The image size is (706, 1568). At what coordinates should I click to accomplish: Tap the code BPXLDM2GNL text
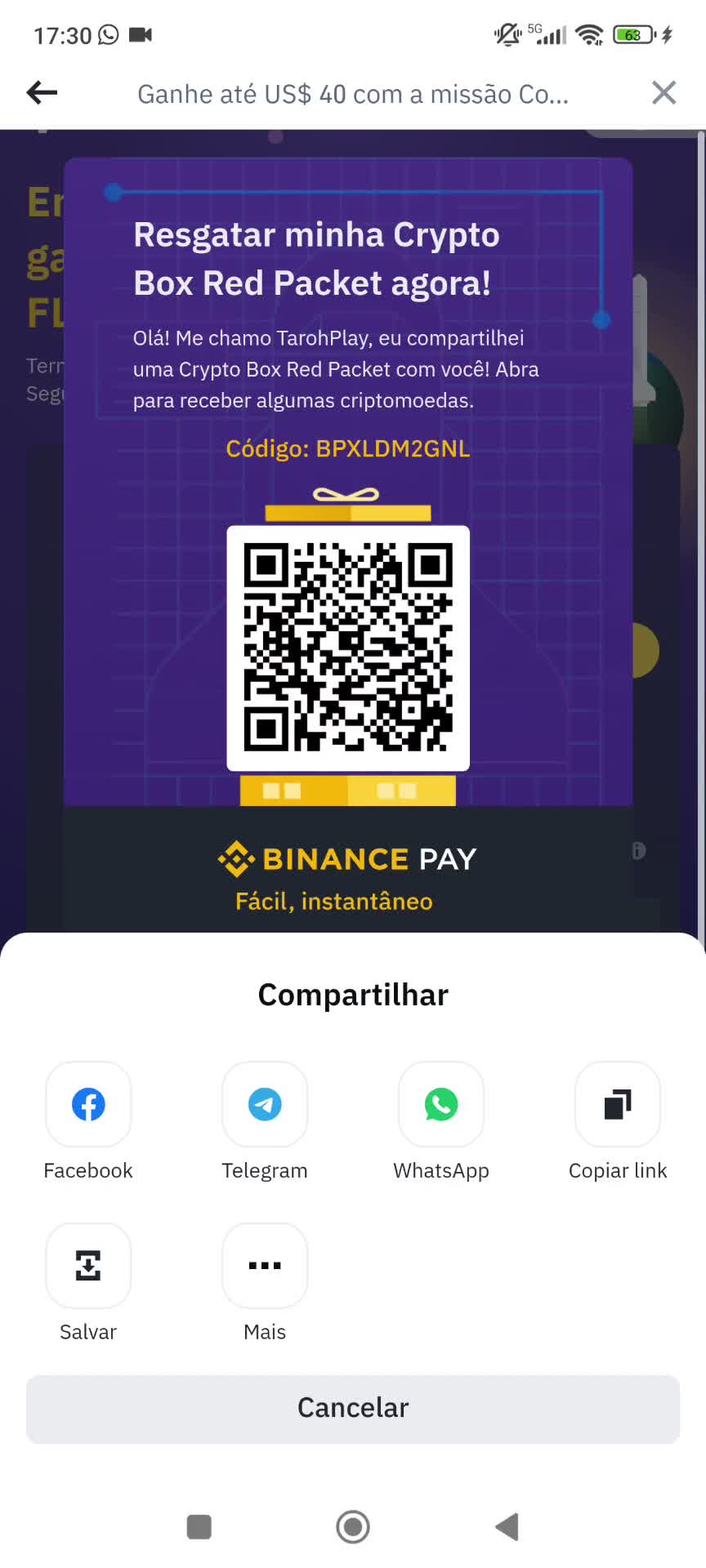tap(347, 448)
